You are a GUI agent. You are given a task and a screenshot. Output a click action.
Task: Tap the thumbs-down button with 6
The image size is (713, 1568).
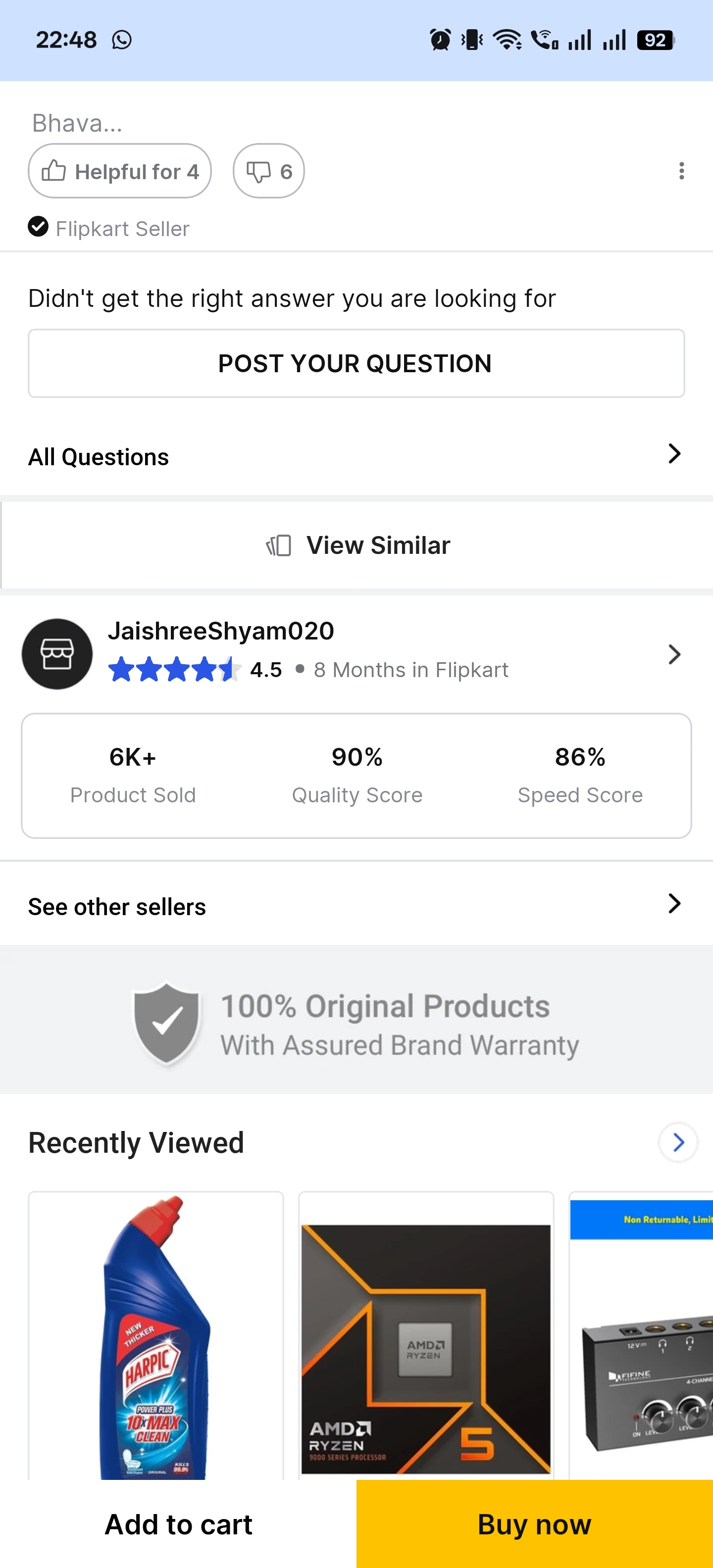click(268, 171)
